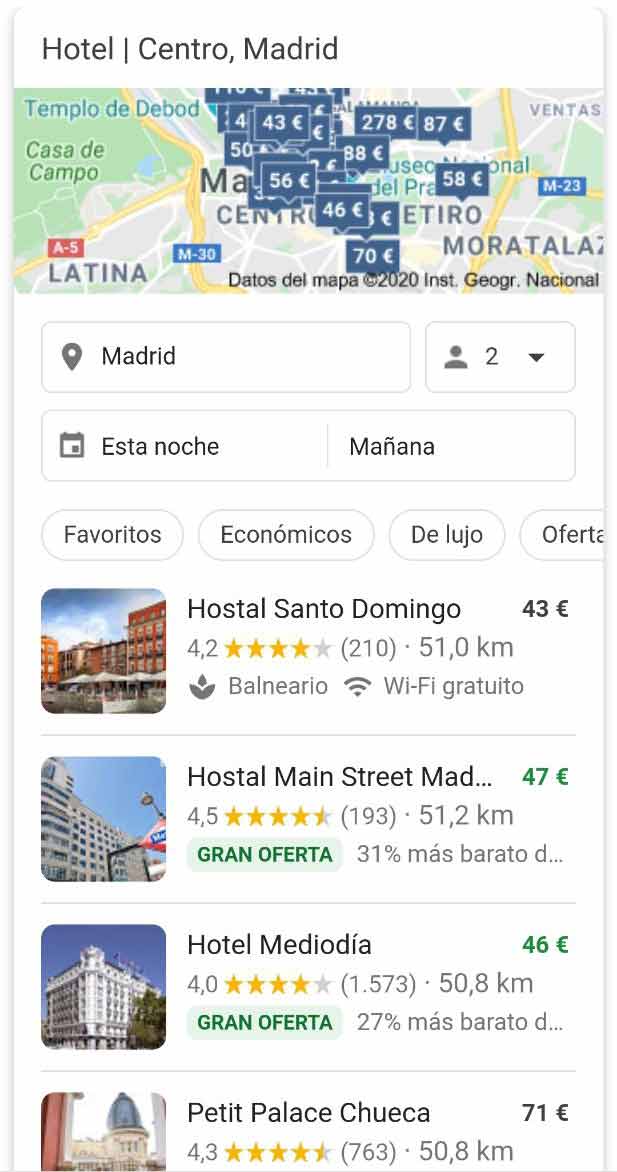This screenshot has height=1172, width=617.
Task: Open the Hostal Santo Domingo listing
Action: (x=324, y=609)
